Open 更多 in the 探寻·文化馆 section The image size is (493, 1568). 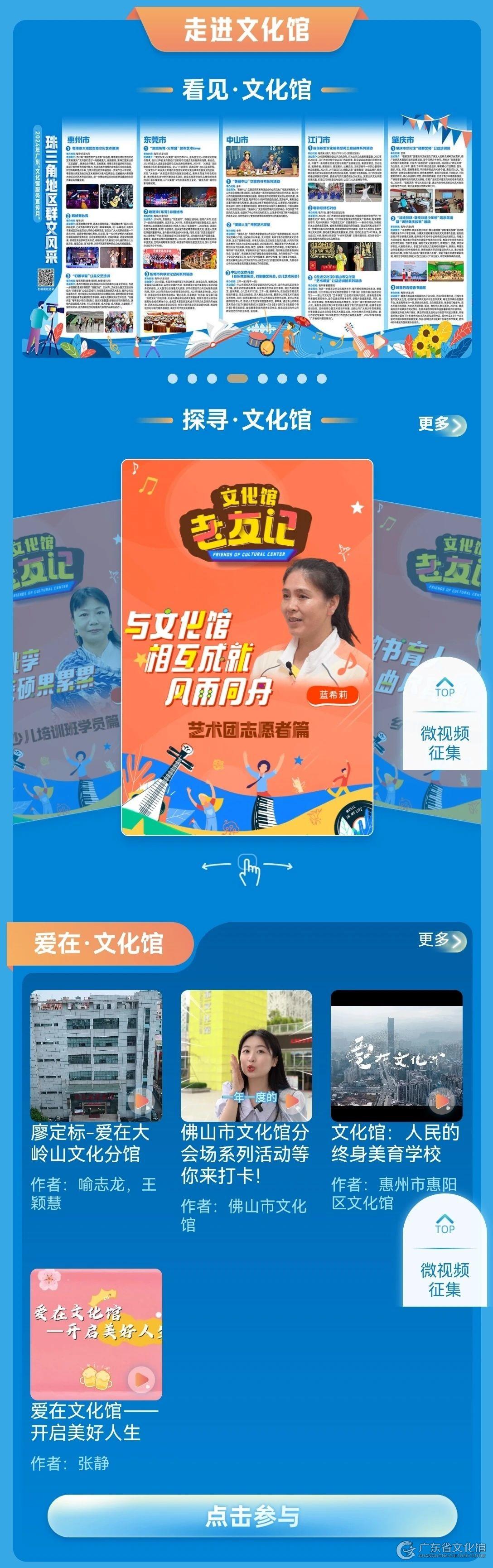pos(441,424)
